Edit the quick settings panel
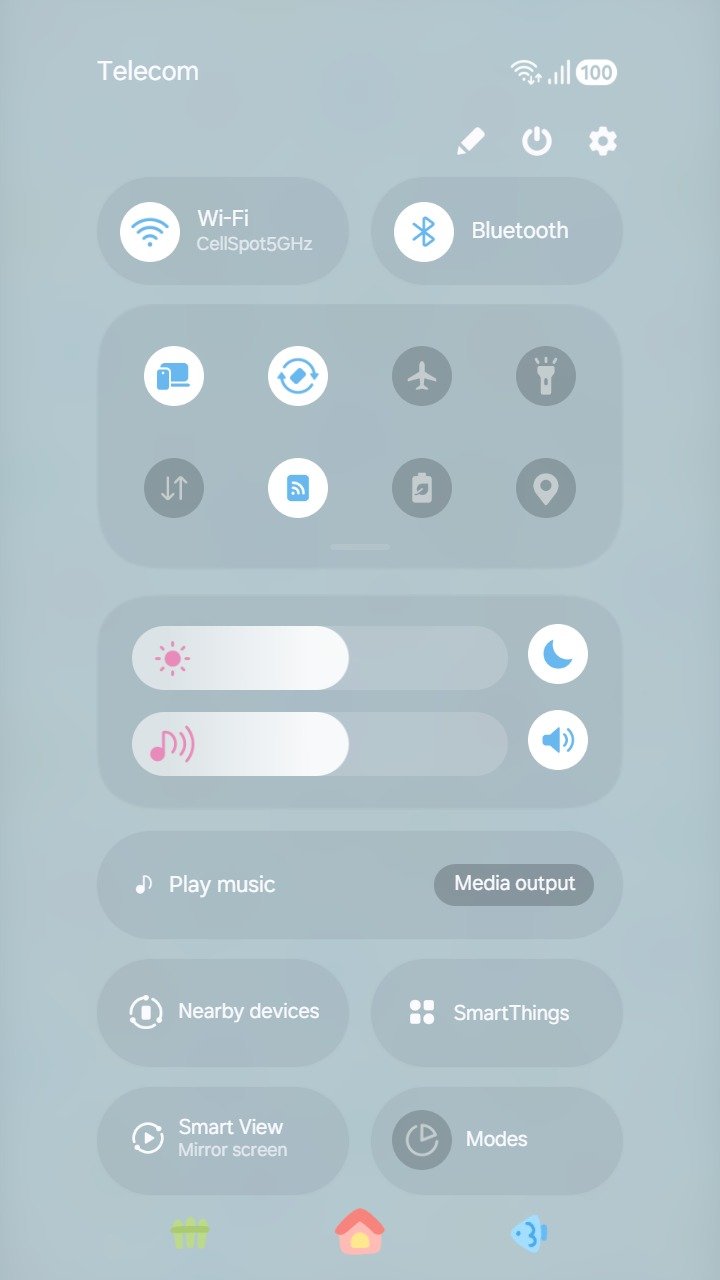720x1280 pixels. (x=470, y=142)
